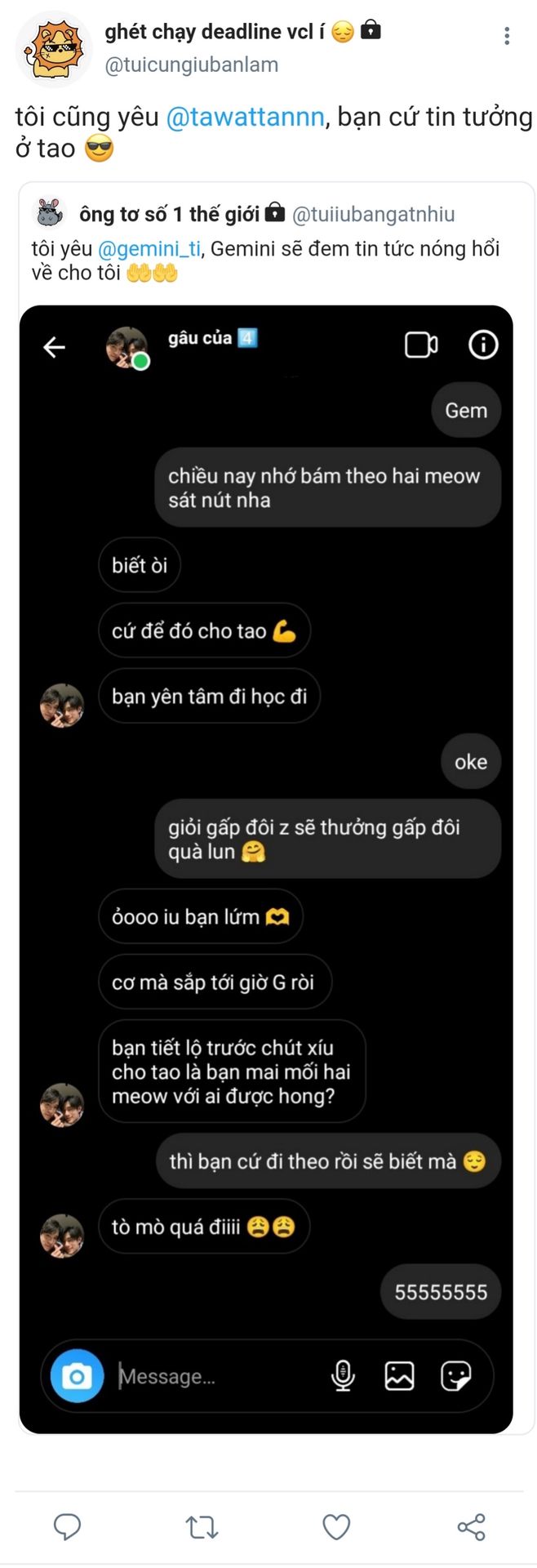Open the lion profile avatar
537x1568 pixels.
click(x=53, y=49)
